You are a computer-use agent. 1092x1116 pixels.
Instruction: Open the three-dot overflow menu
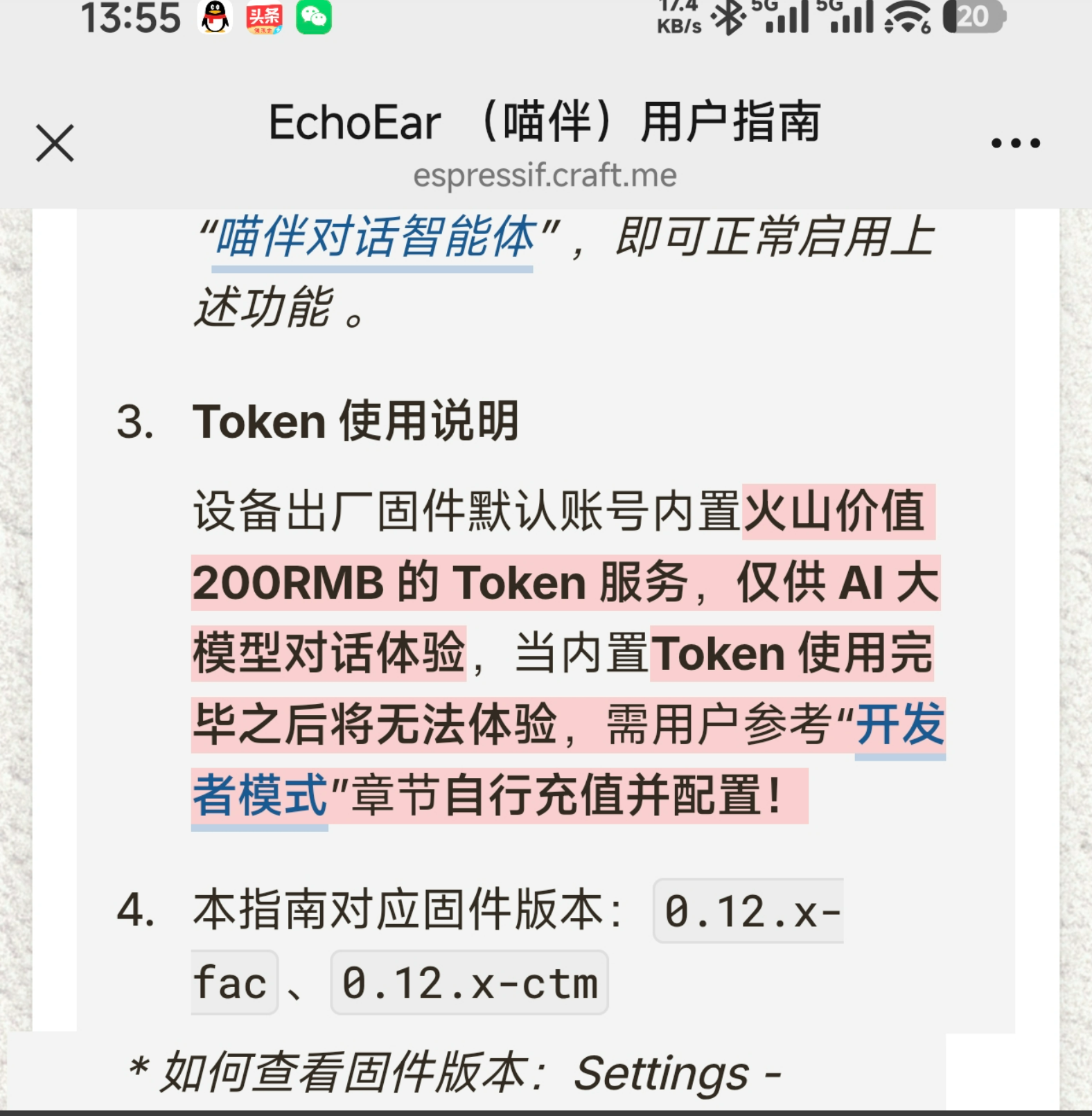pyautogui.click(x=1015, y=143)
